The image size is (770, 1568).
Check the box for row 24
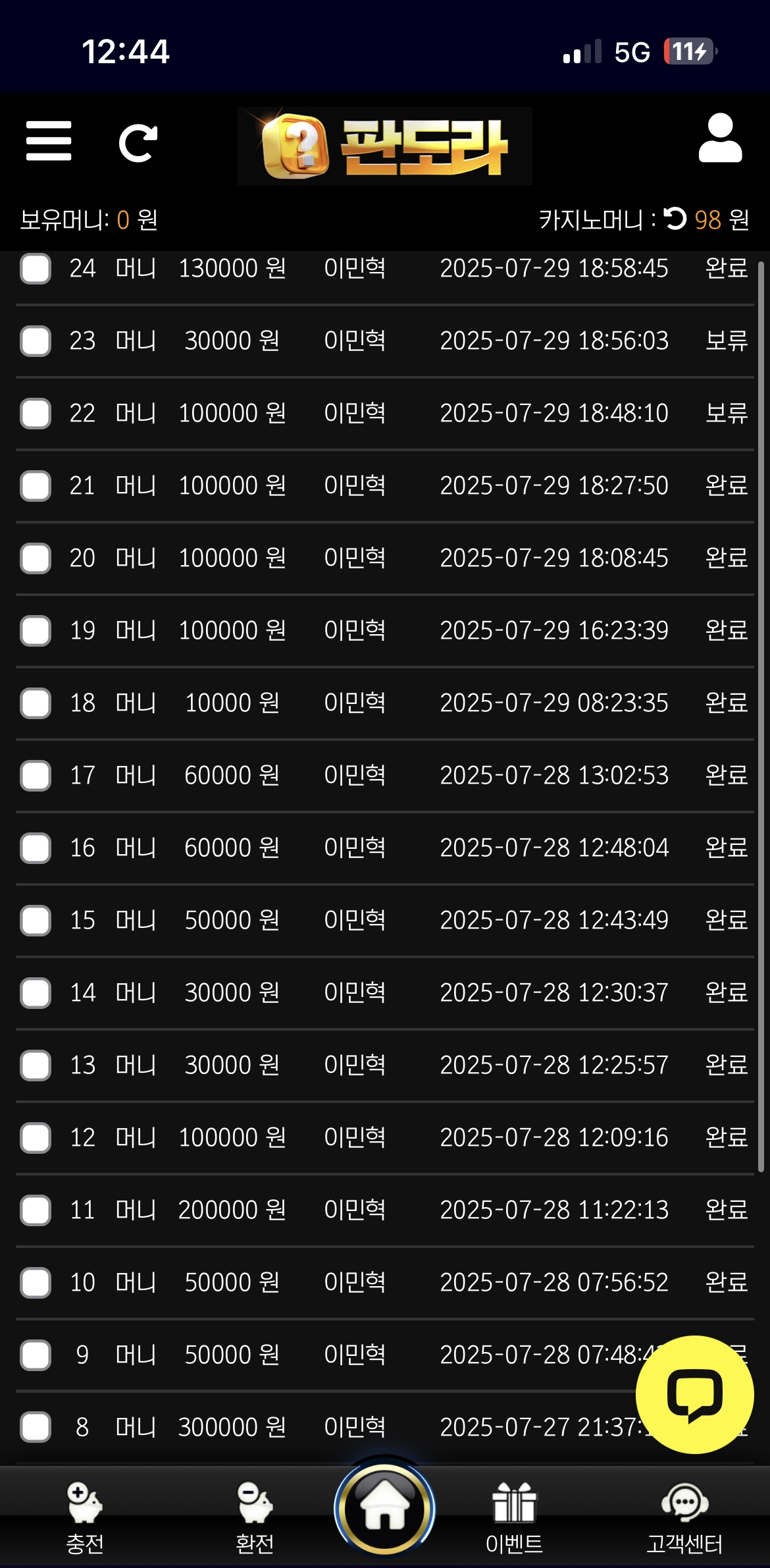click(x=36, y=268)
